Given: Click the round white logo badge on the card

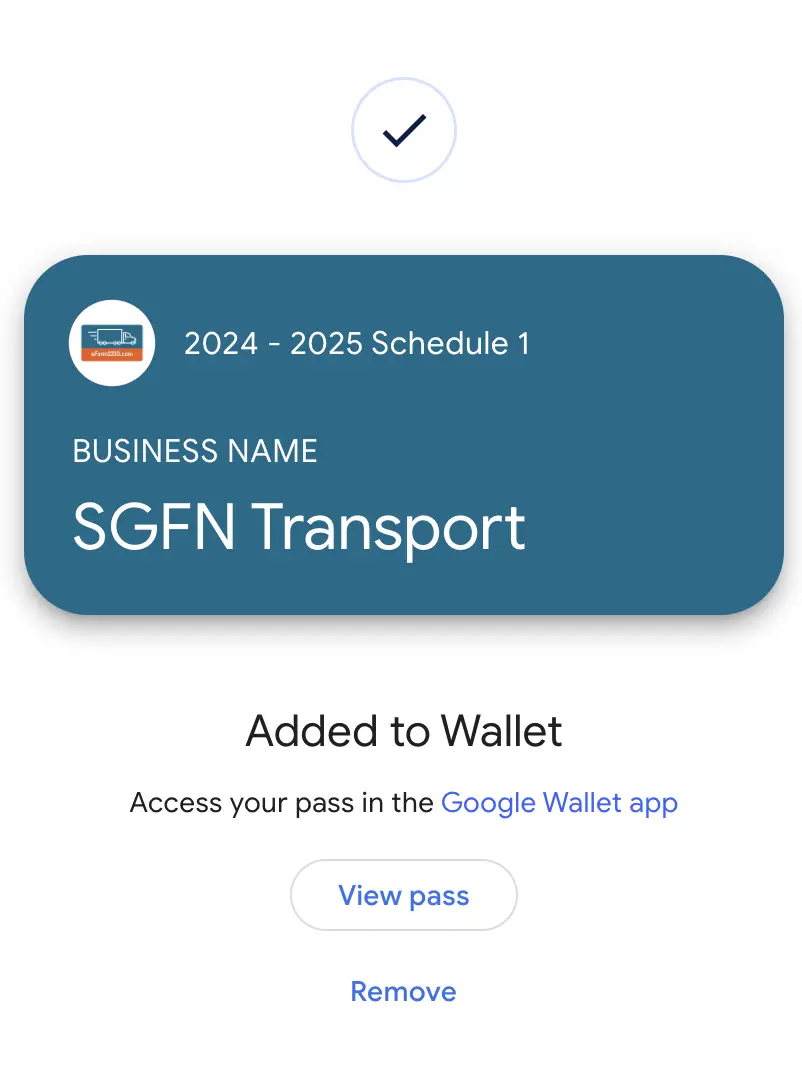Looking at the screenshot, I should point(111,342).
